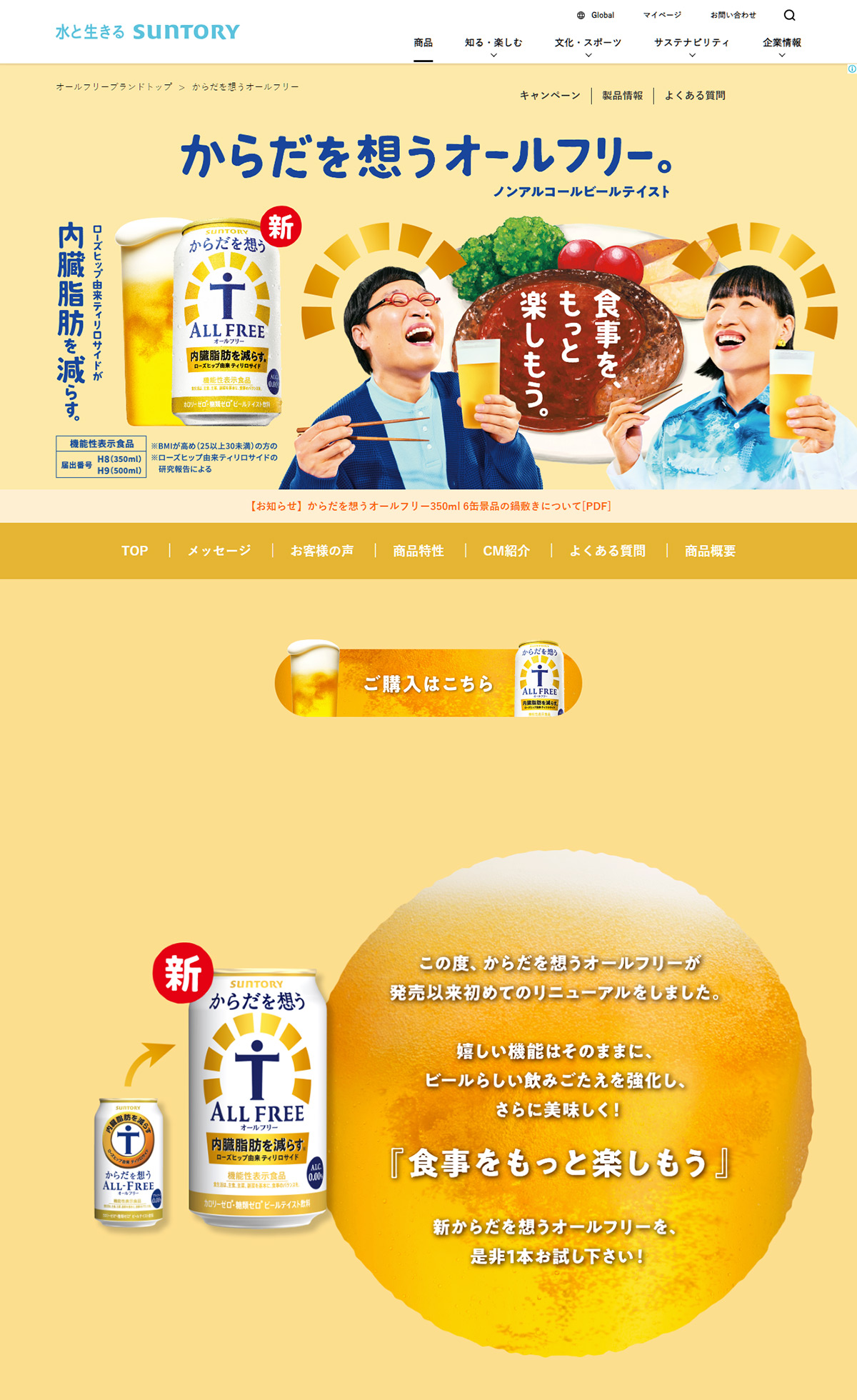Jump to the 商品概要 section
This screenshot has height=1400, width=857.
710,551
